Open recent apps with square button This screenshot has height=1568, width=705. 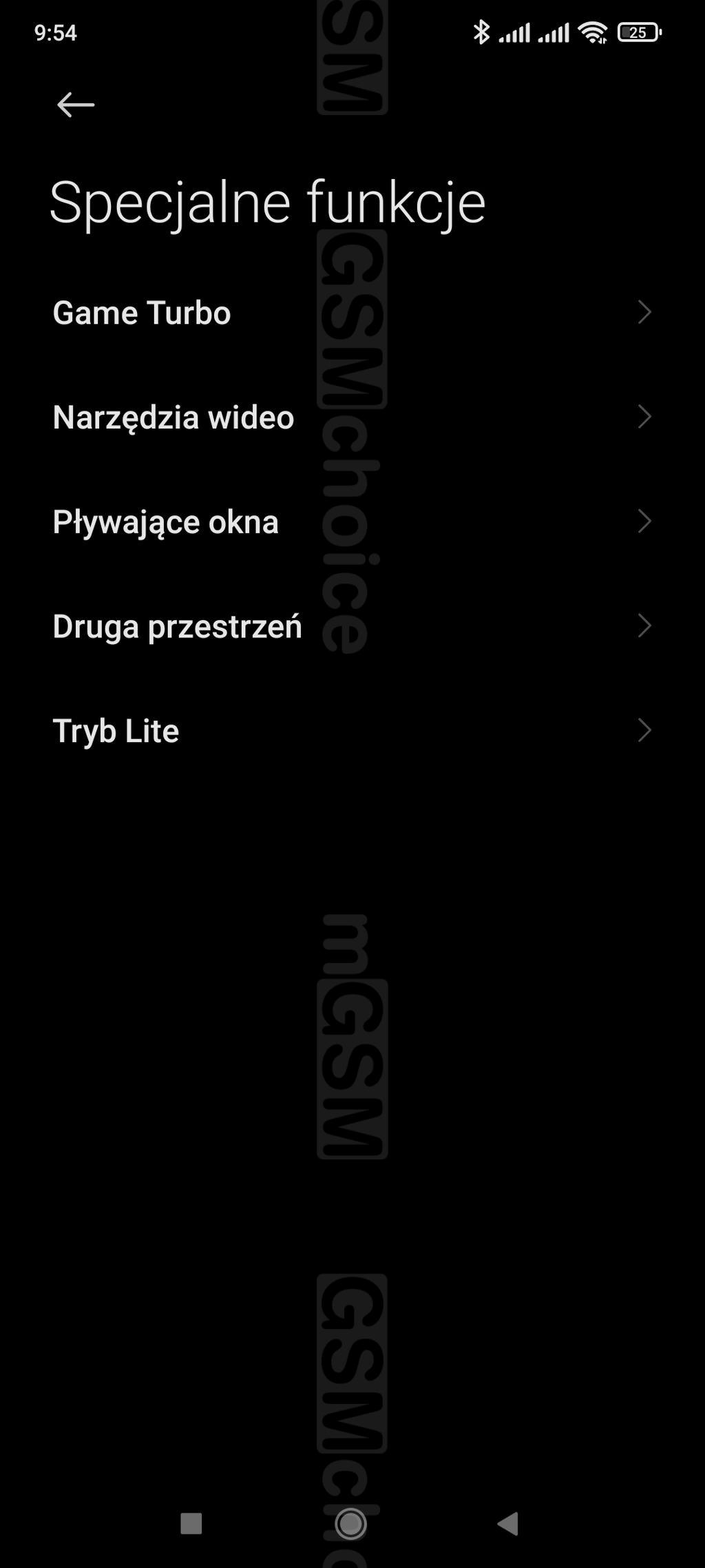pos(191,1523)
